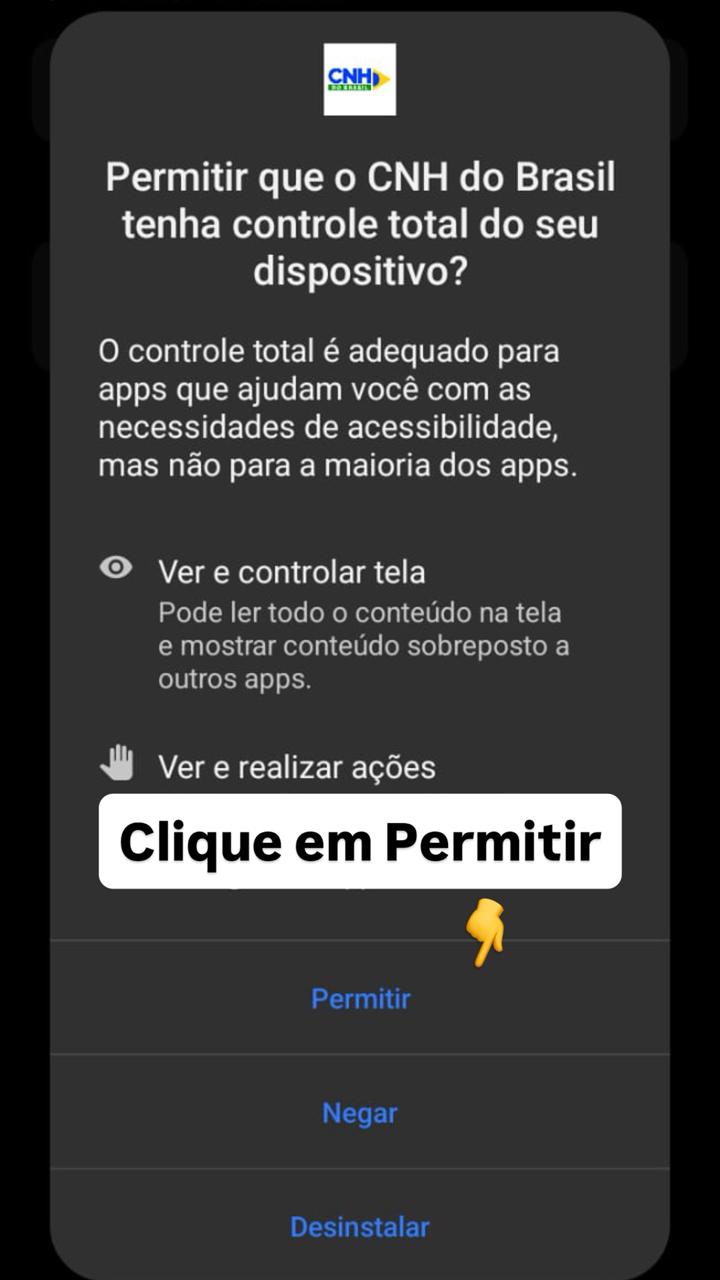Image resolution: width=720 pixels, height=1280 pixels.
Task: Click the Ver e realizar ações permission row
Action: (300, 766)
